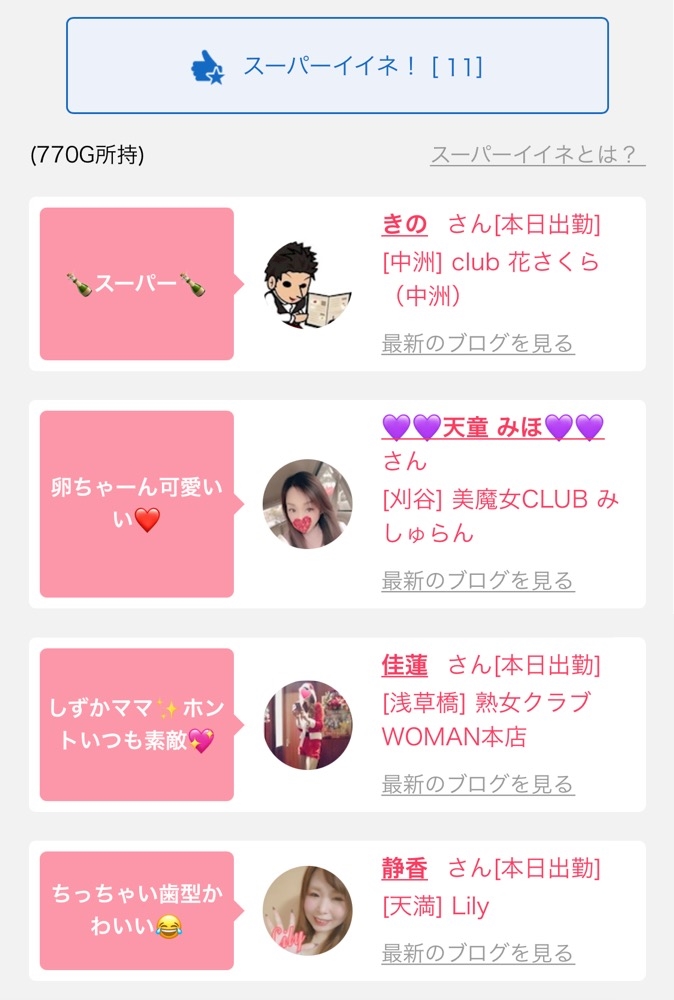Viewport: 674px width, 1000px height.
Task: Open きの's cartoon avatar picture
Action: click(x=307, y=284)
